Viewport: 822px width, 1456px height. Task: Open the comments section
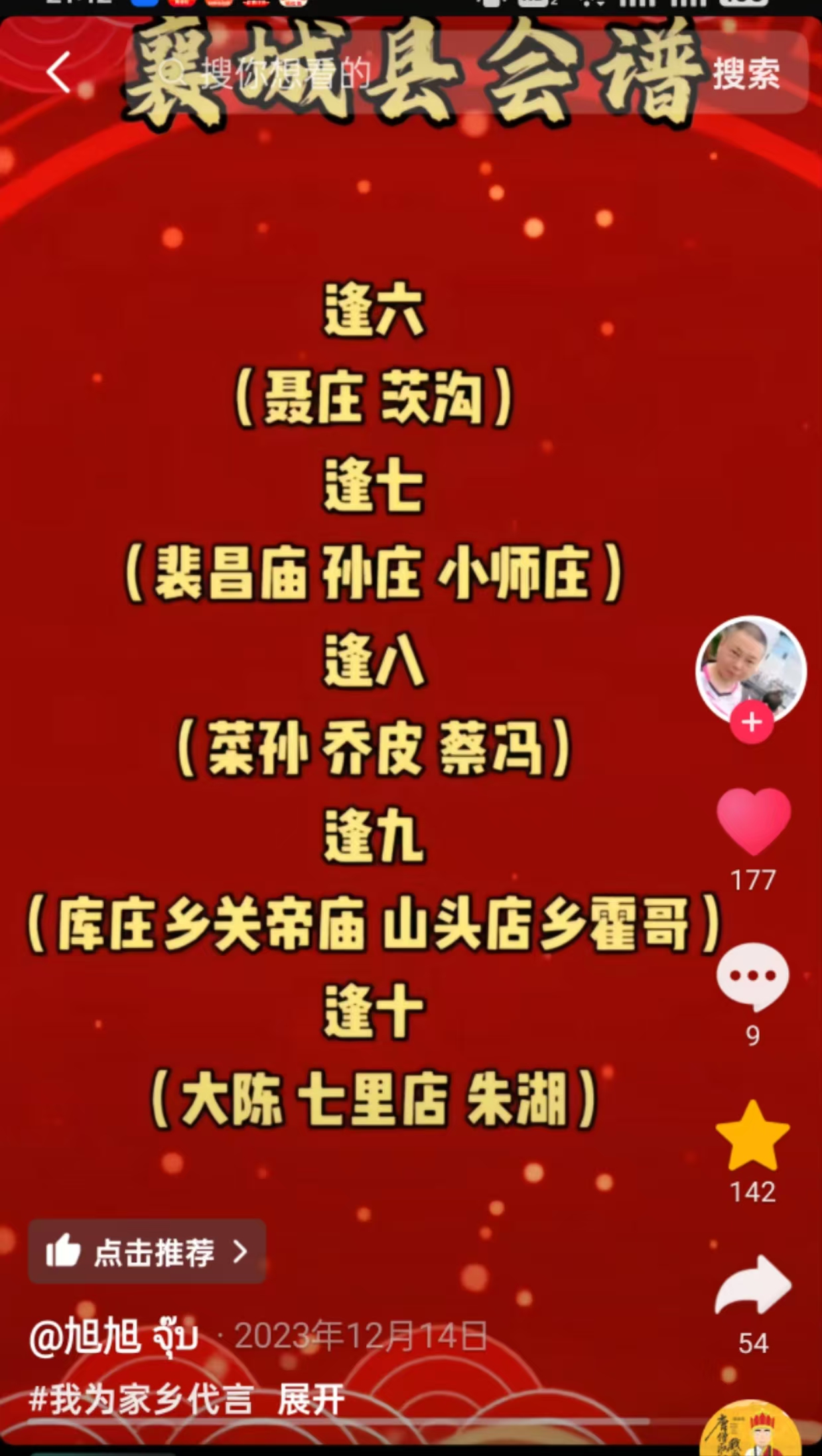pos(752,976)
